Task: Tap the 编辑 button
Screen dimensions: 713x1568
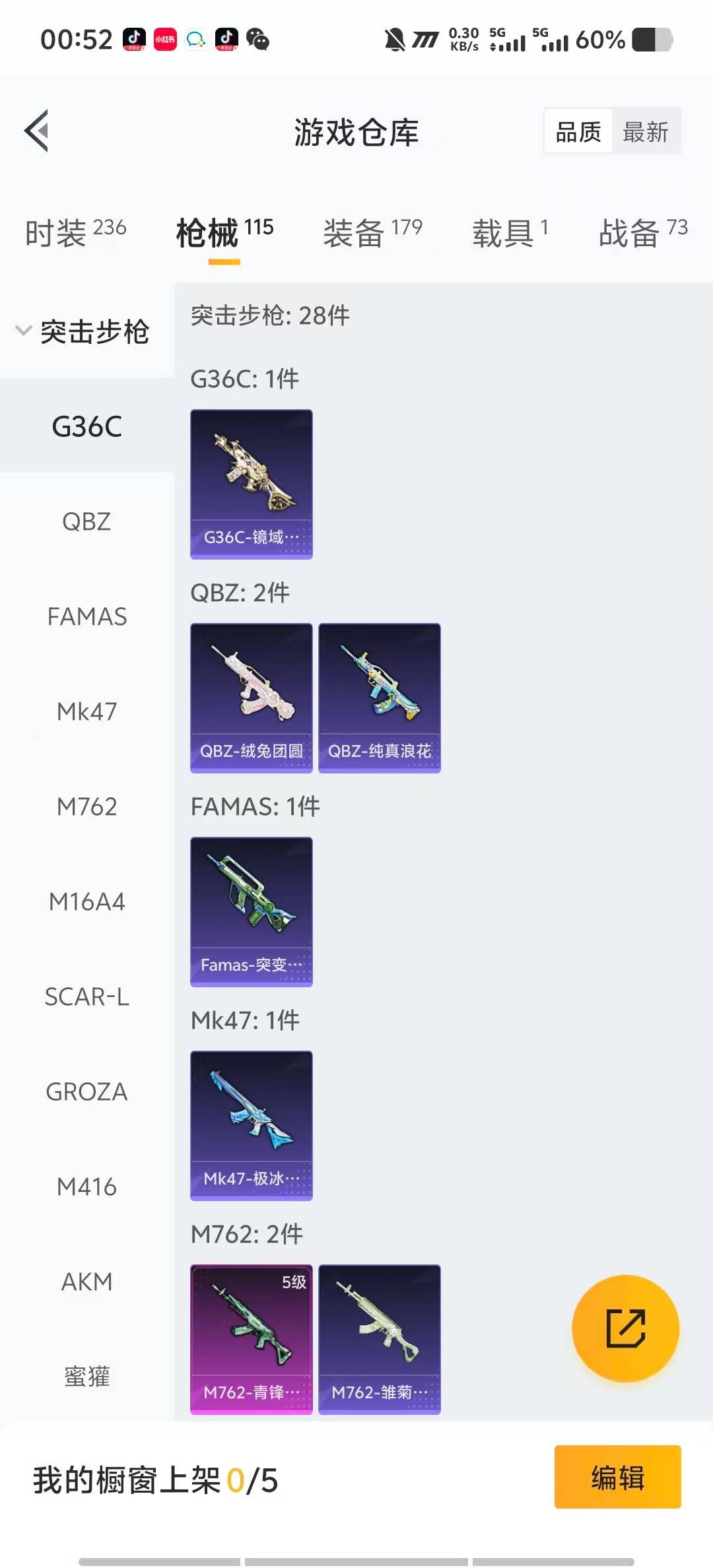Action: (617, 1476)
